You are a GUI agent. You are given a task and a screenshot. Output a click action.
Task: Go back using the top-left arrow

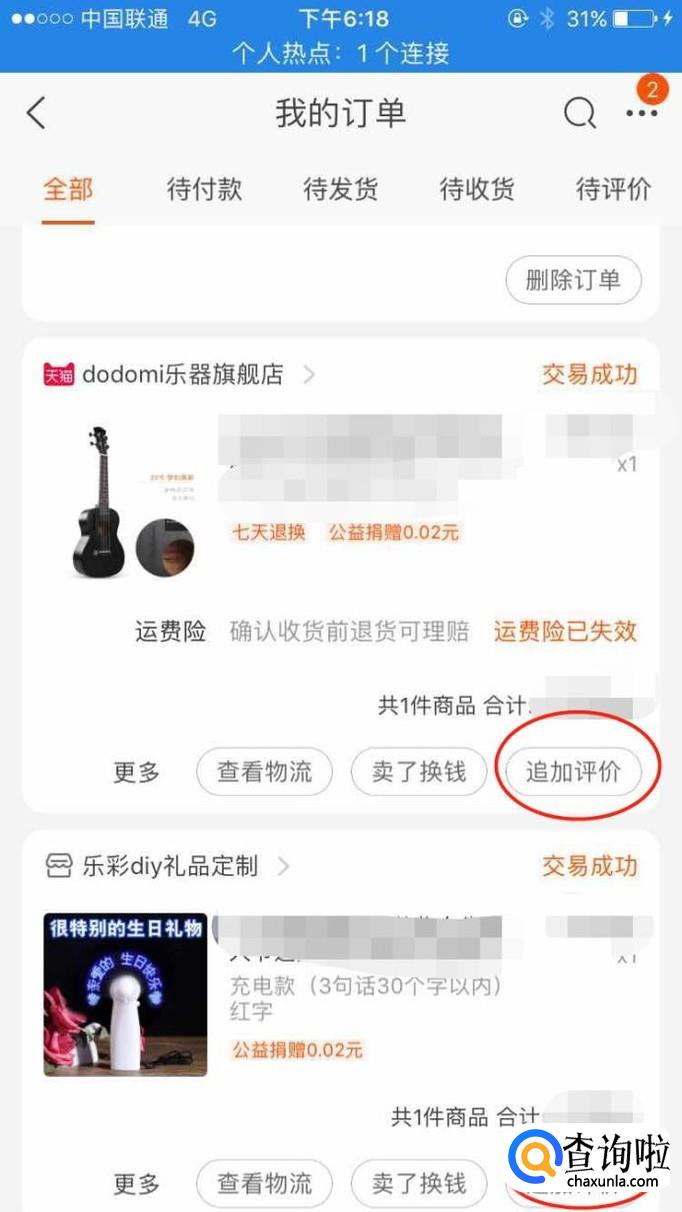coord(36,113)
